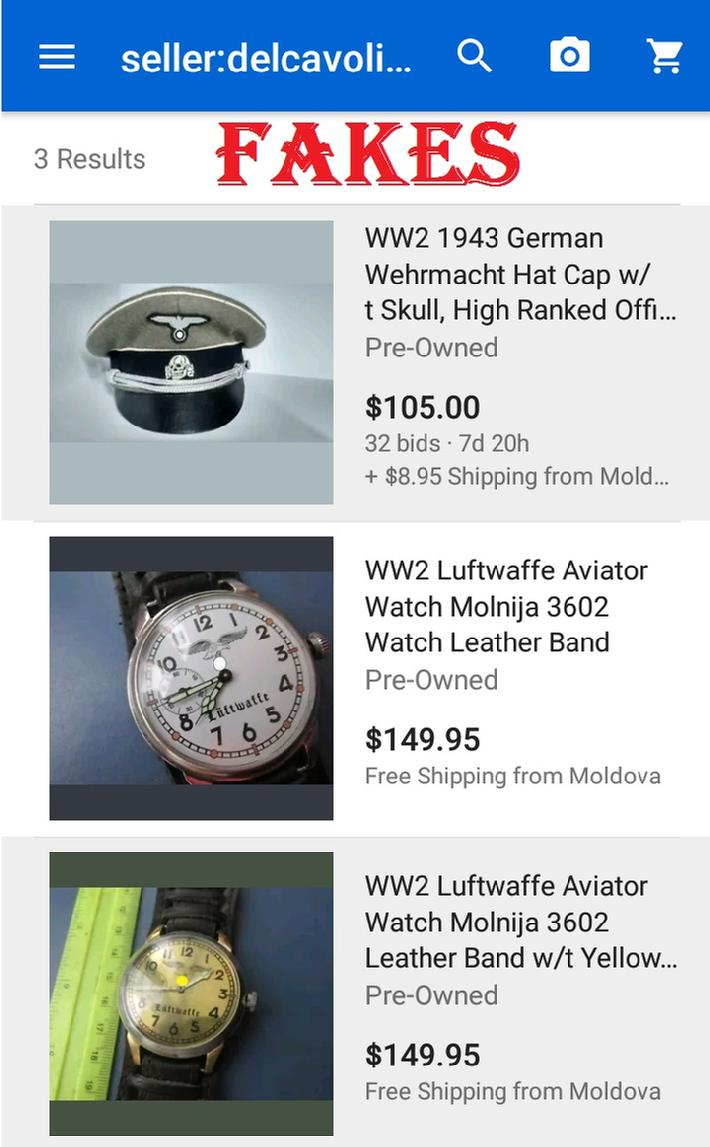View the shopping cart
710x1147 pixels.
click(664, 56)
